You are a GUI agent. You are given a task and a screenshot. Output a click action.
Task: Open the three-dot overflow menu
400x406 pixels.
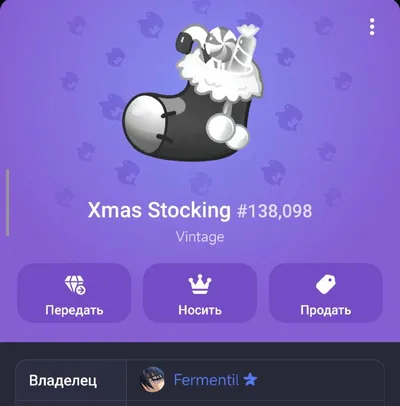coord(372,27)
